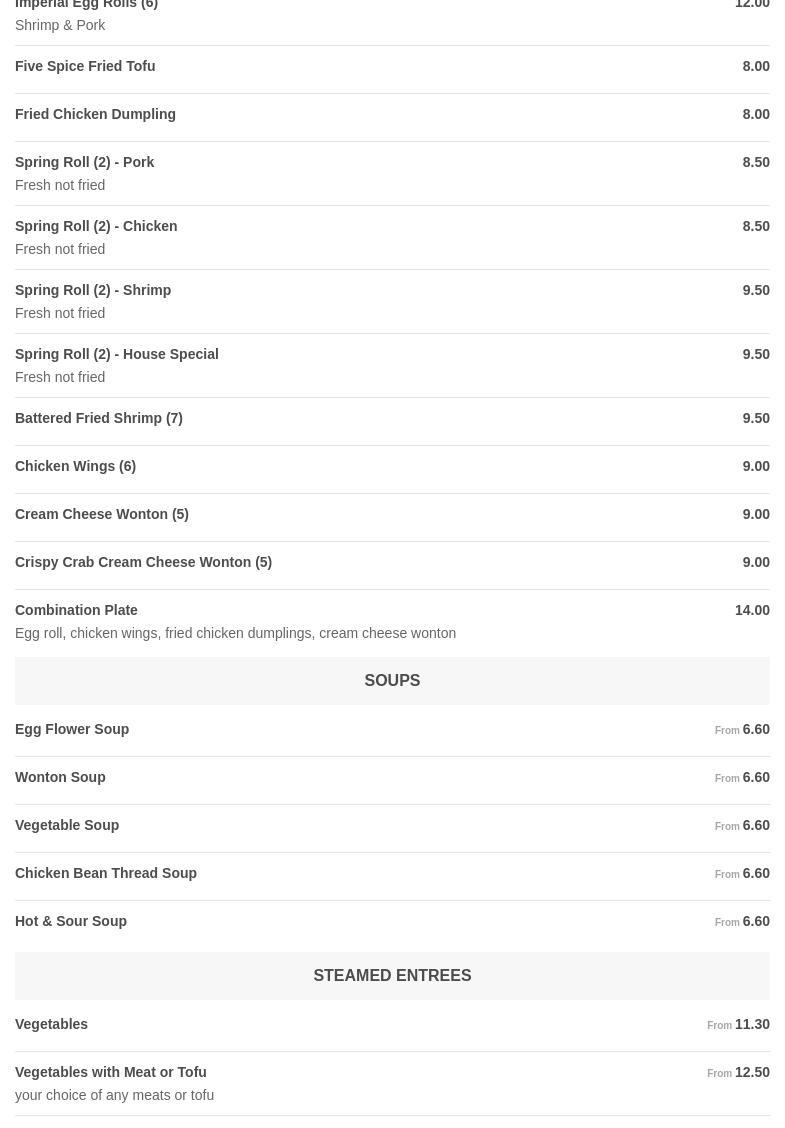The height and width of the screenshot is (1128, 785).
Task: Select the Combination Plate
Action: [76, 610]
